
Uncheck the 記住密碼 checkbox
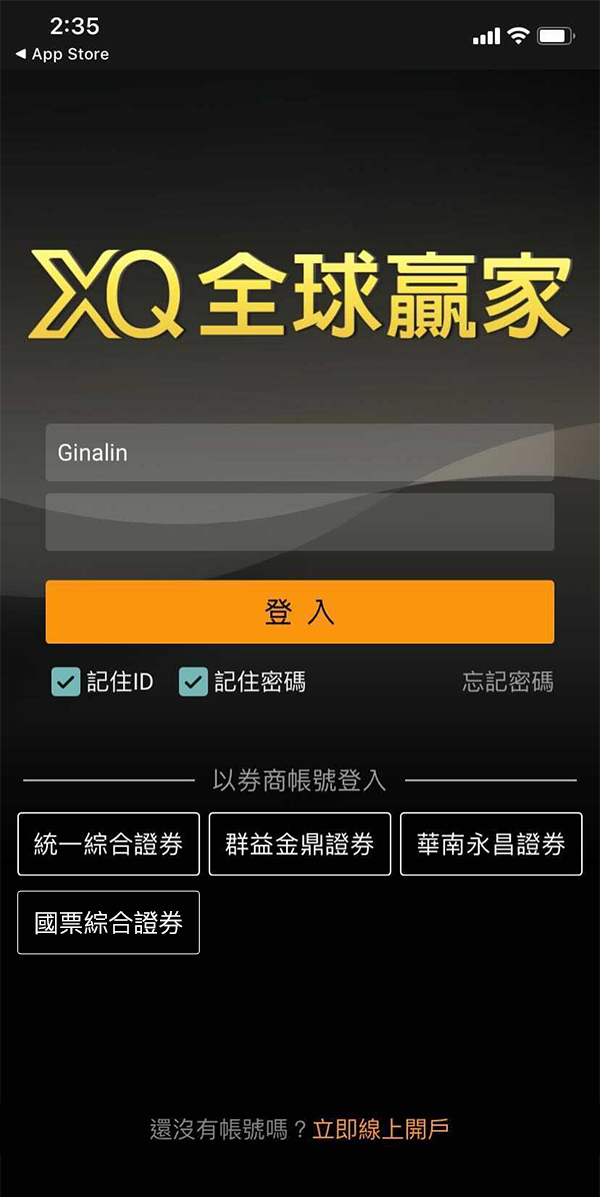193,682
